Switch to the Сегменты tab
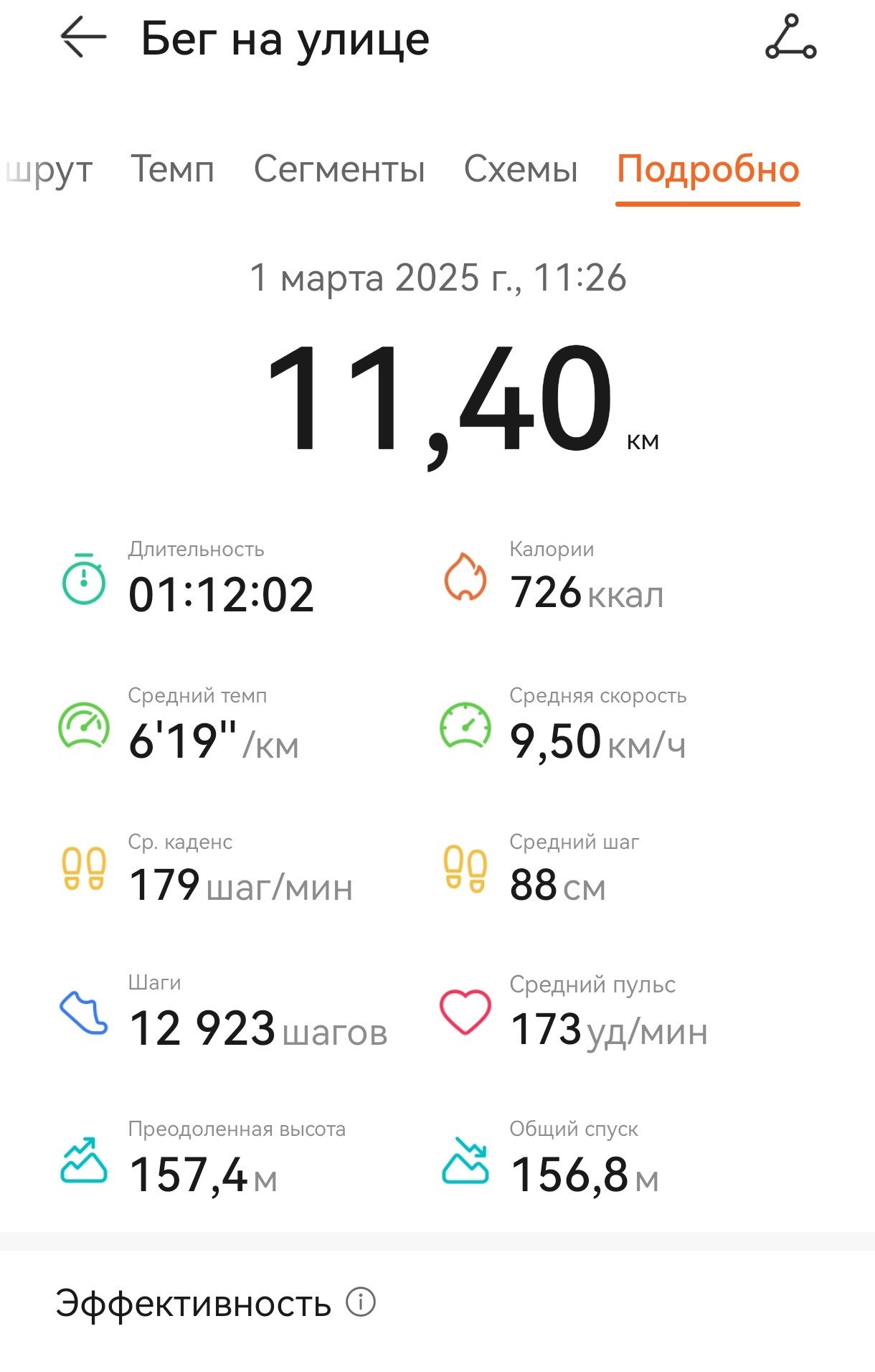Viewport: 875px width, 1372px height. (339, 170)
